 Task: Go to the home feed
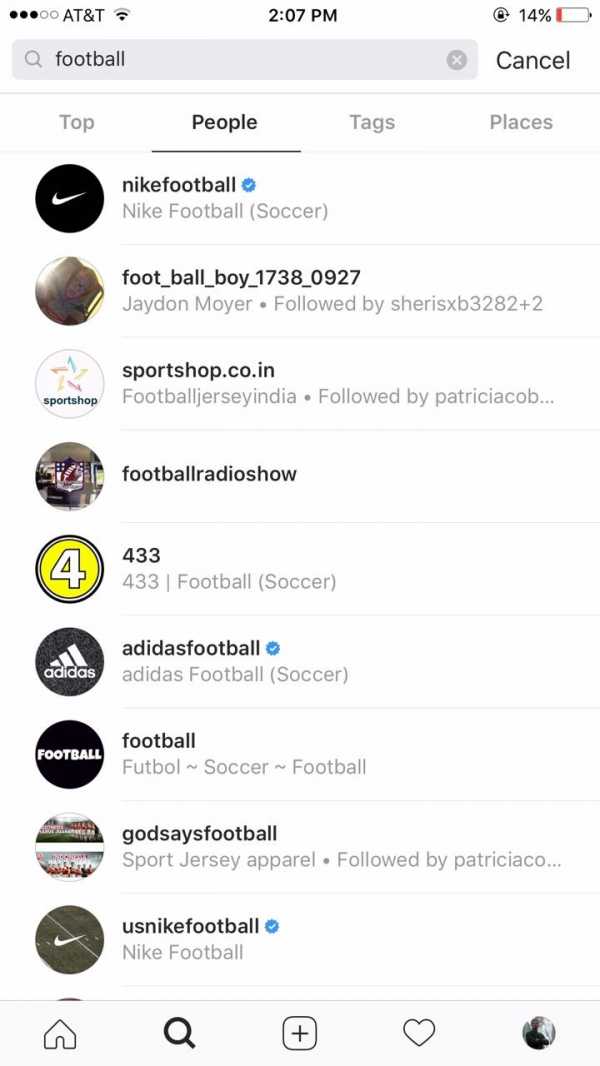coord(60,1033)
